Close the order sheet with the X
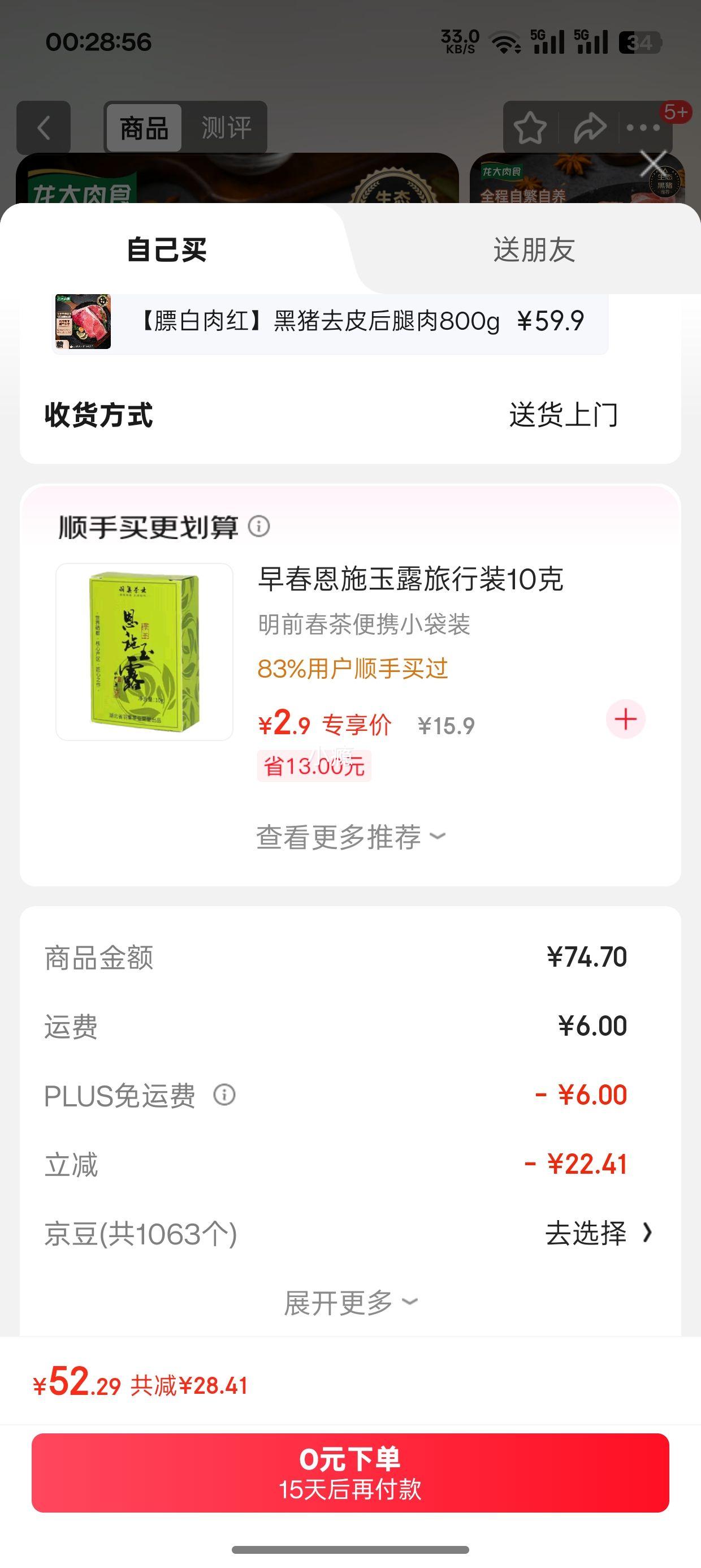This screenshot has height=1568, width=701. 654,163
